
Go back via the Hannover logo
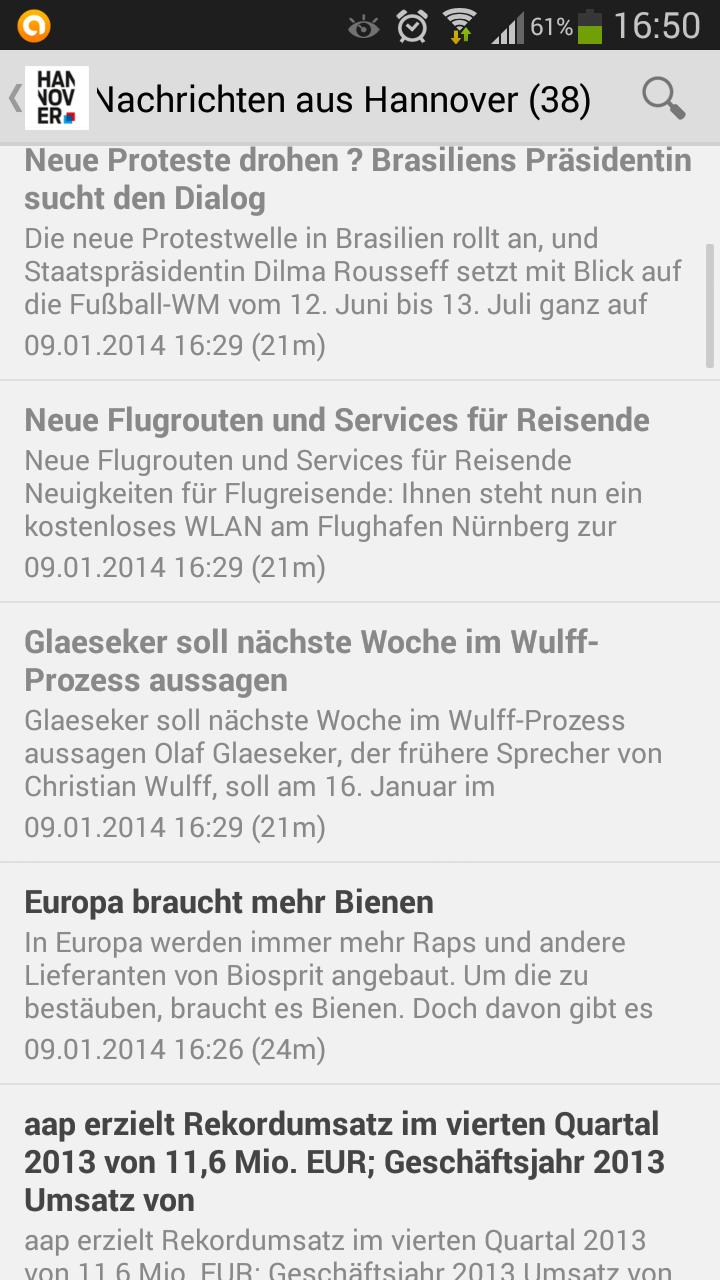point(56,98)
